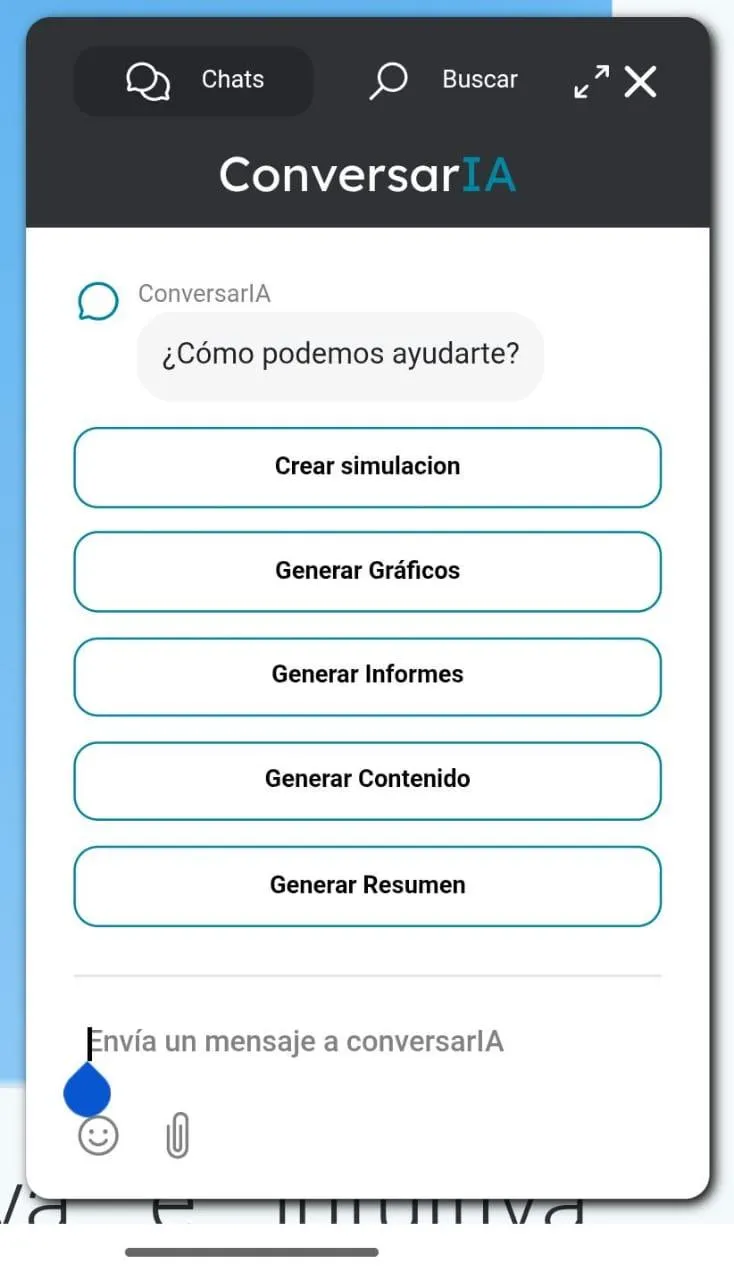Choose the Generar Resumen option
Image resolution: width=734 pixels, height=1280 pixels.
[367, 885]
